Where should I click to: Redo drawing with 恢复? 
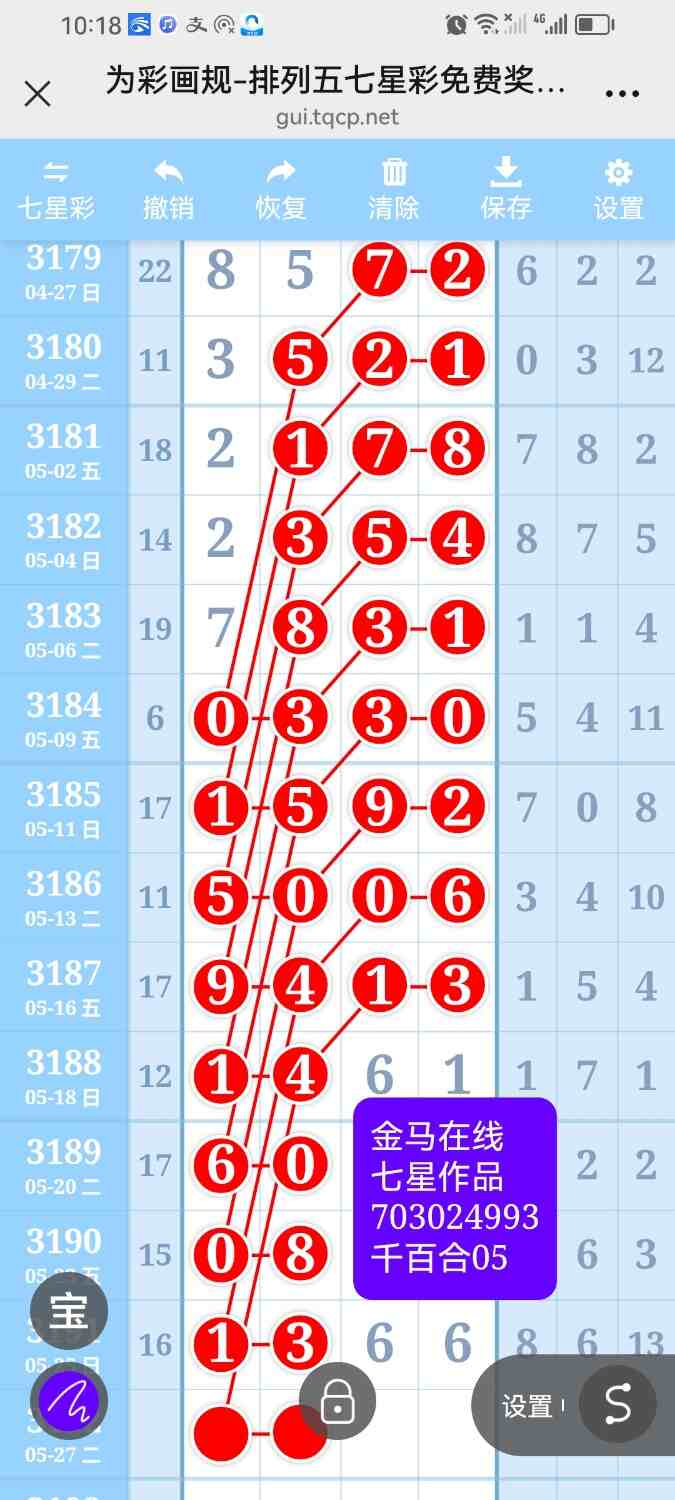(x=281, y=190)
